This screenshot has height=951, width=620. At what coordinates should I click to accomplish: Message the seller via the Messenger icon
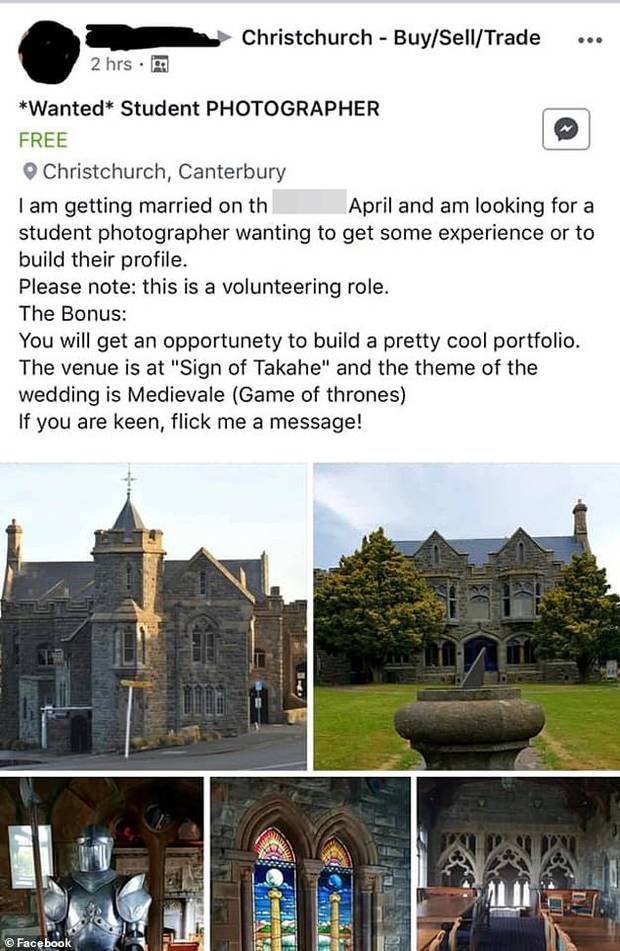pyautogui.click(x=566, y=129)
